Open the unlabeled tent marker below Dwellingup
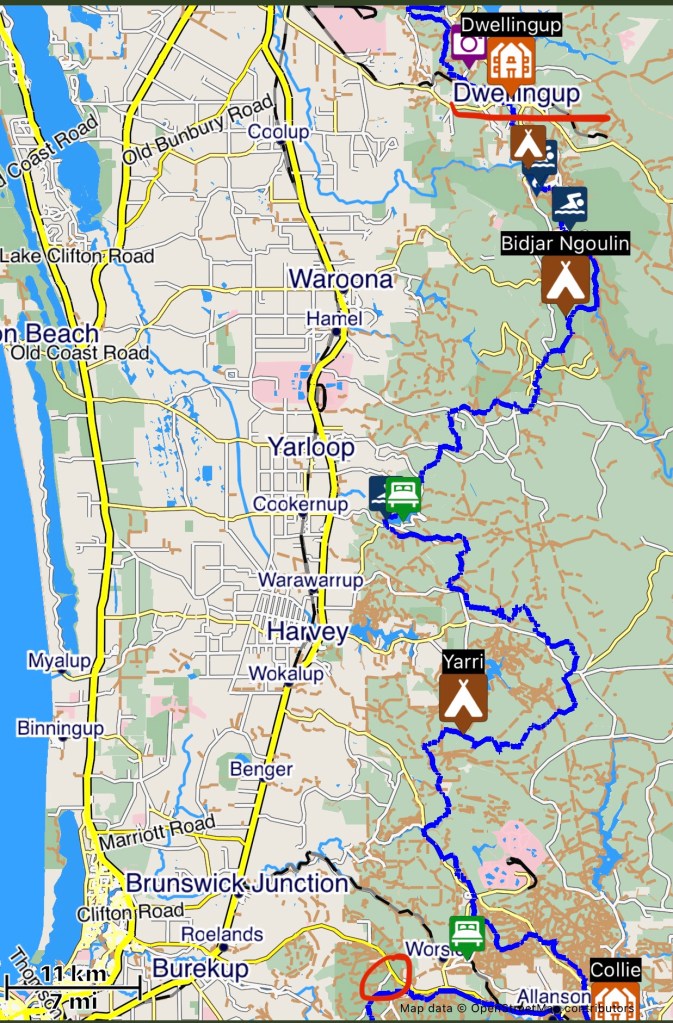Screen dimensions: 673x1023 coord(527,144)
